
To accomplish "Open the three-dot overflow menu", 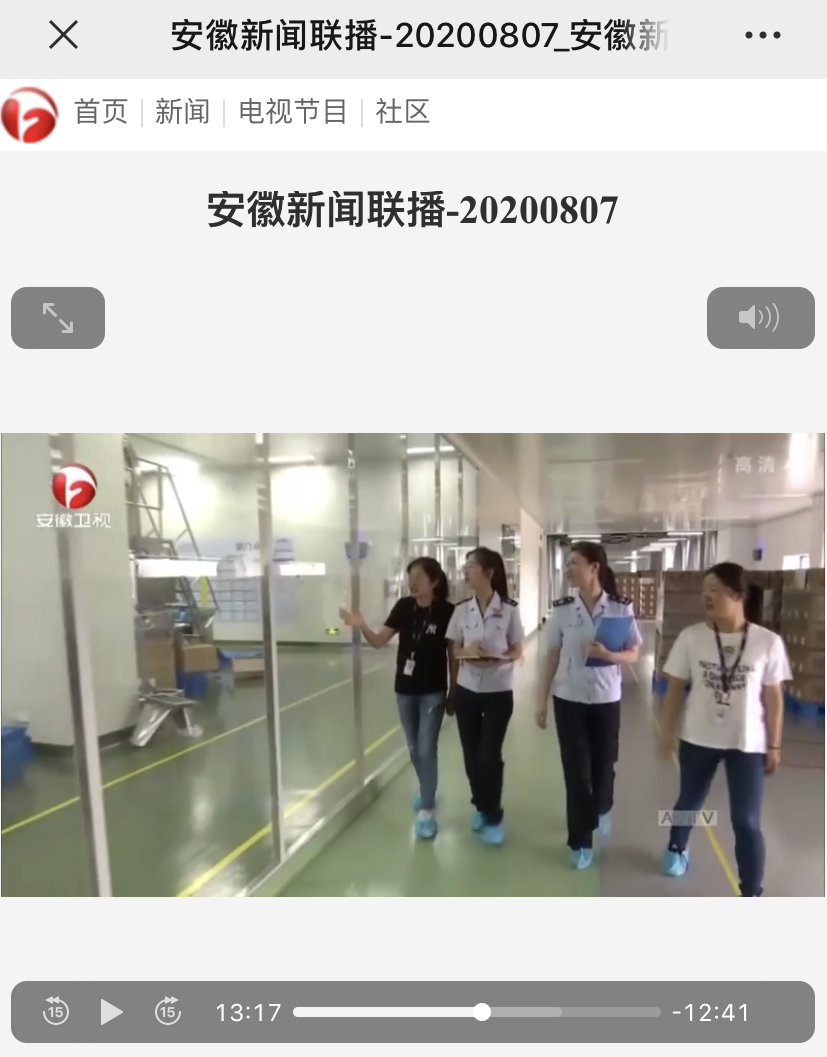I will (763, 36).
